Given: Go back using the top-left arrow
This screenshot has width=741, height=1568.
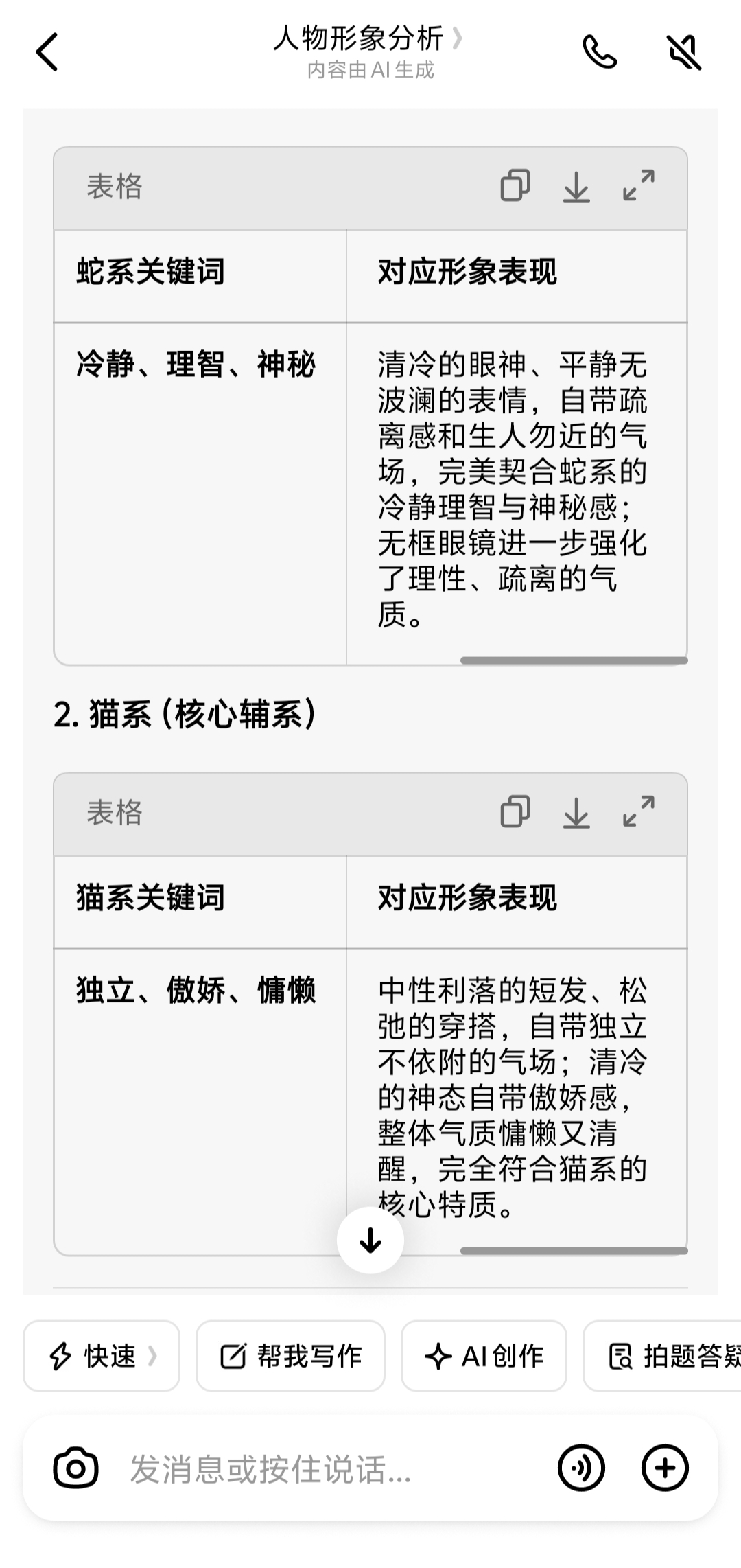Looking at the screenshot, I should click(47, 52).
